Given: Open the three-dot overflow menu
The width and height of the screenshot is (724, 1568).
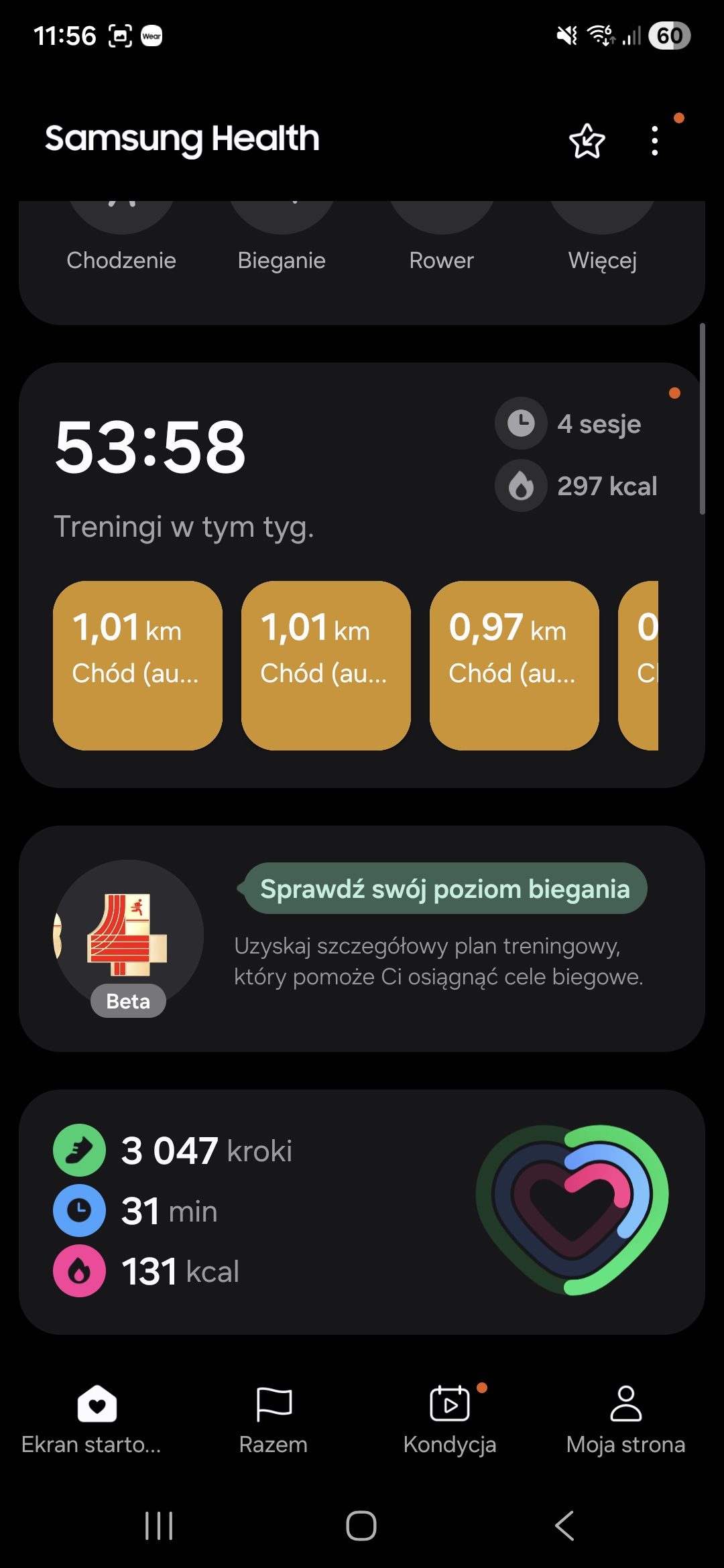Looking at the screenshot, I should pyautogui.click(x=655, y=141).
